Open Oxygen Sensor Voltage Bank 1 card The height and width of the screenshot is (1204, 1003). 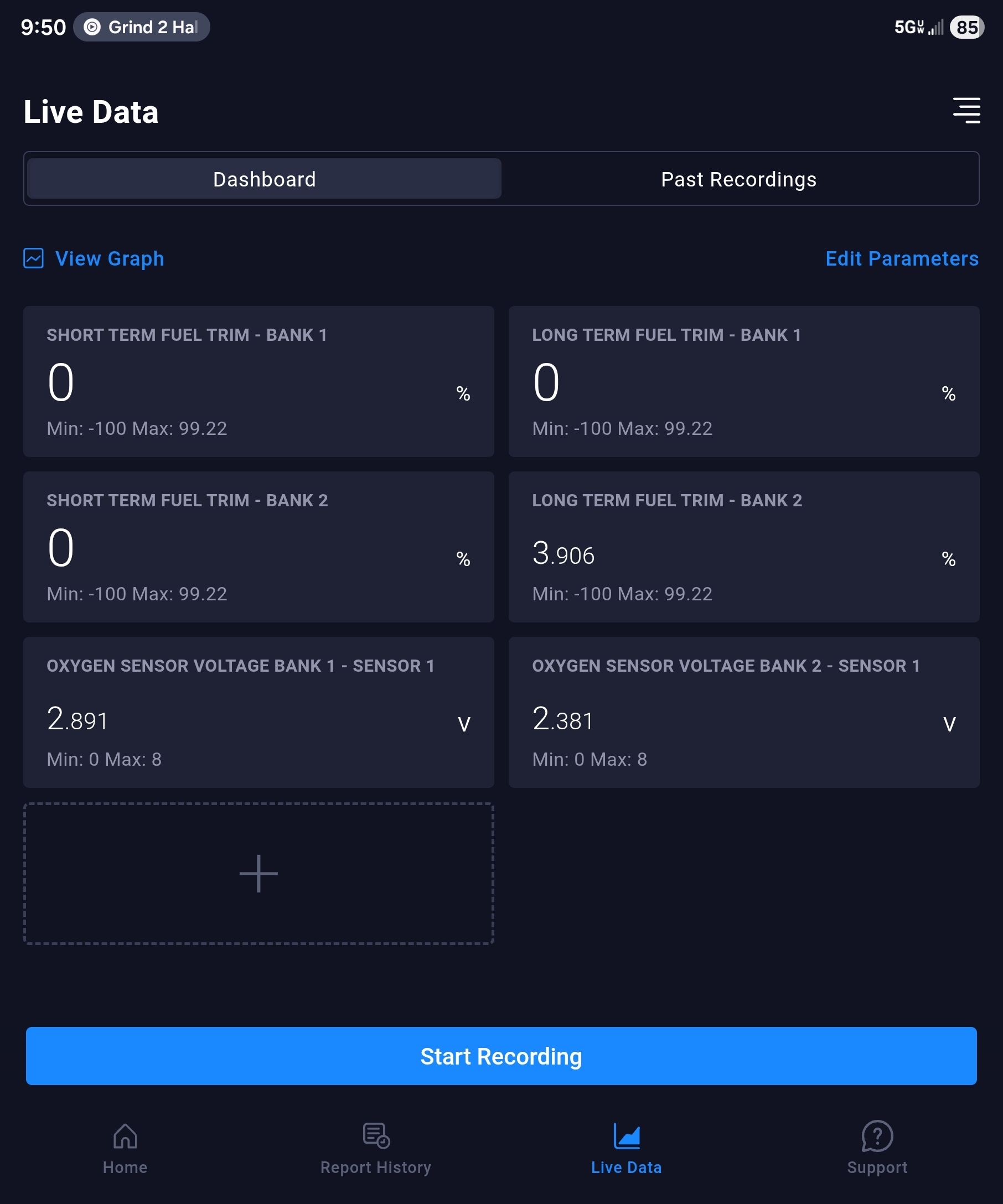coord(258,712)
